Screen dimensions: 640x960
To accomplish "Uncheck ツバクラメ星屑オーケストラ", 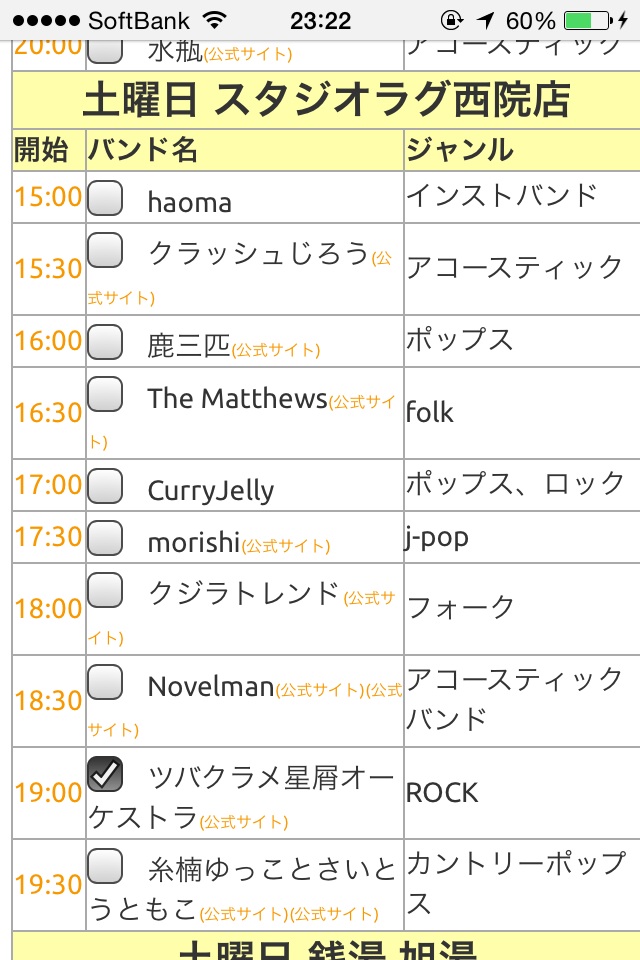I will pyautogui.click(x=106, y=773).
